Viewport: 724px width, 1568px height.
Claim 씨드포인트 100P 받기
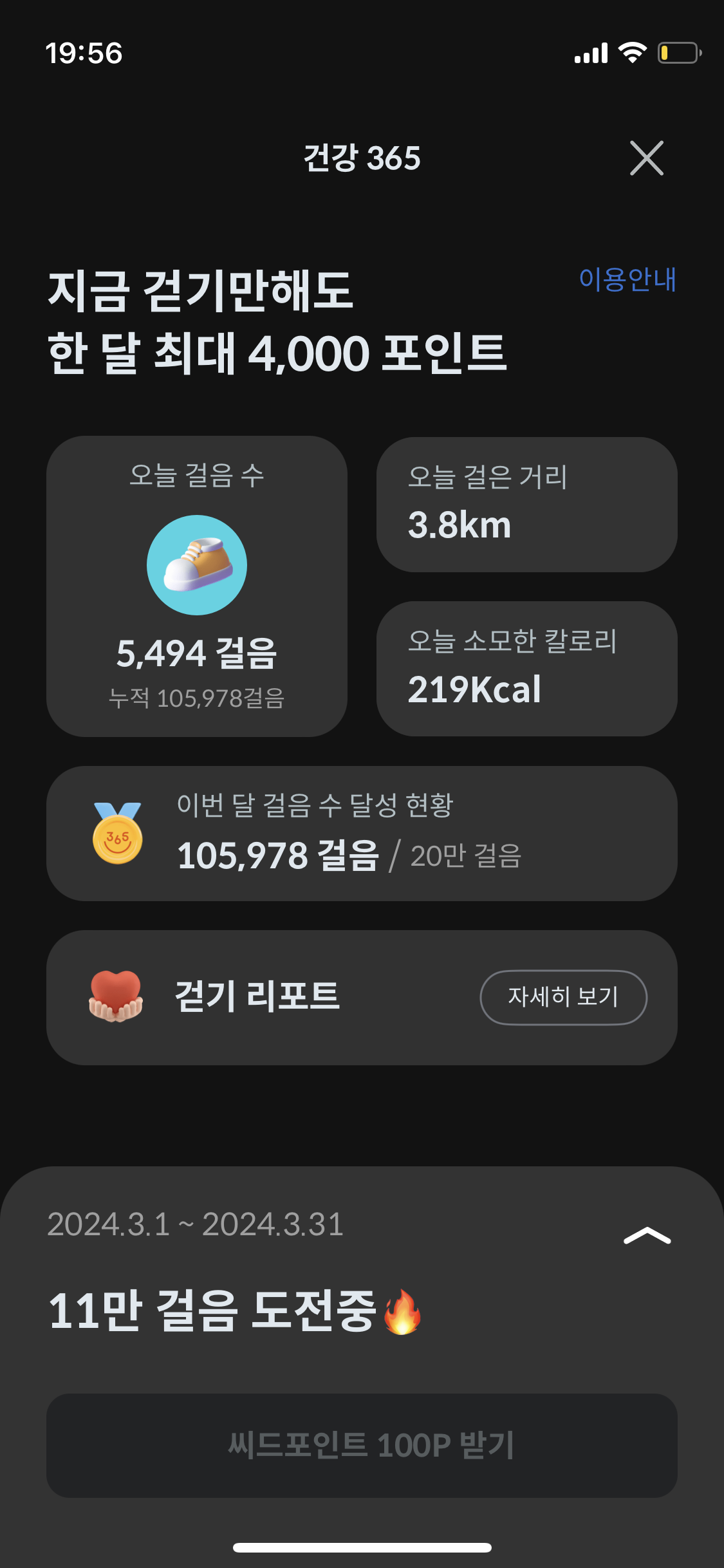click(x=362, y=1445)
